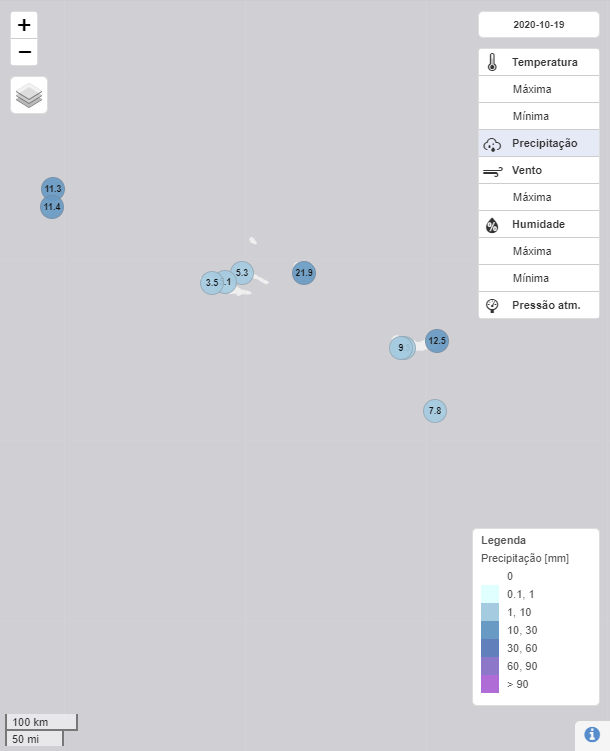Select the Pressão atm. layer
Screen dimensions: 610x751
pos(545,305)
